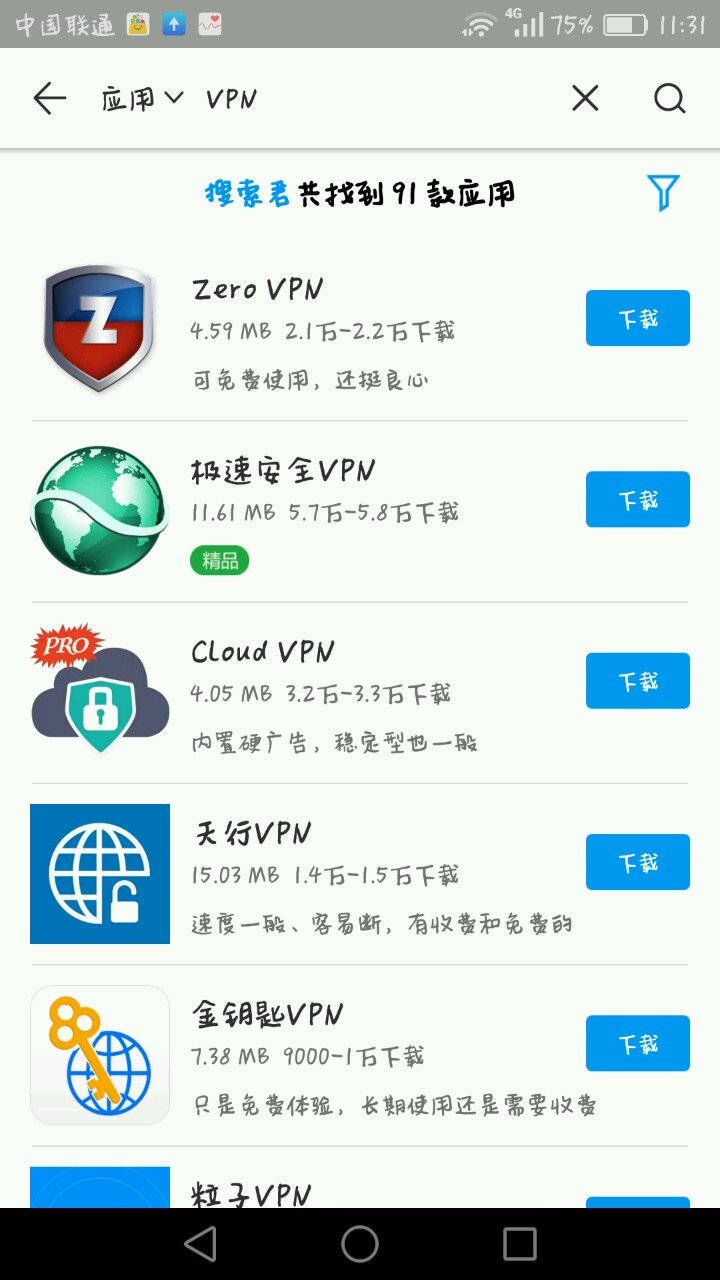Download 极速安全VPN
Image resolution: width=720 pixels, height=1280 pixels.
tap(637, 499)
